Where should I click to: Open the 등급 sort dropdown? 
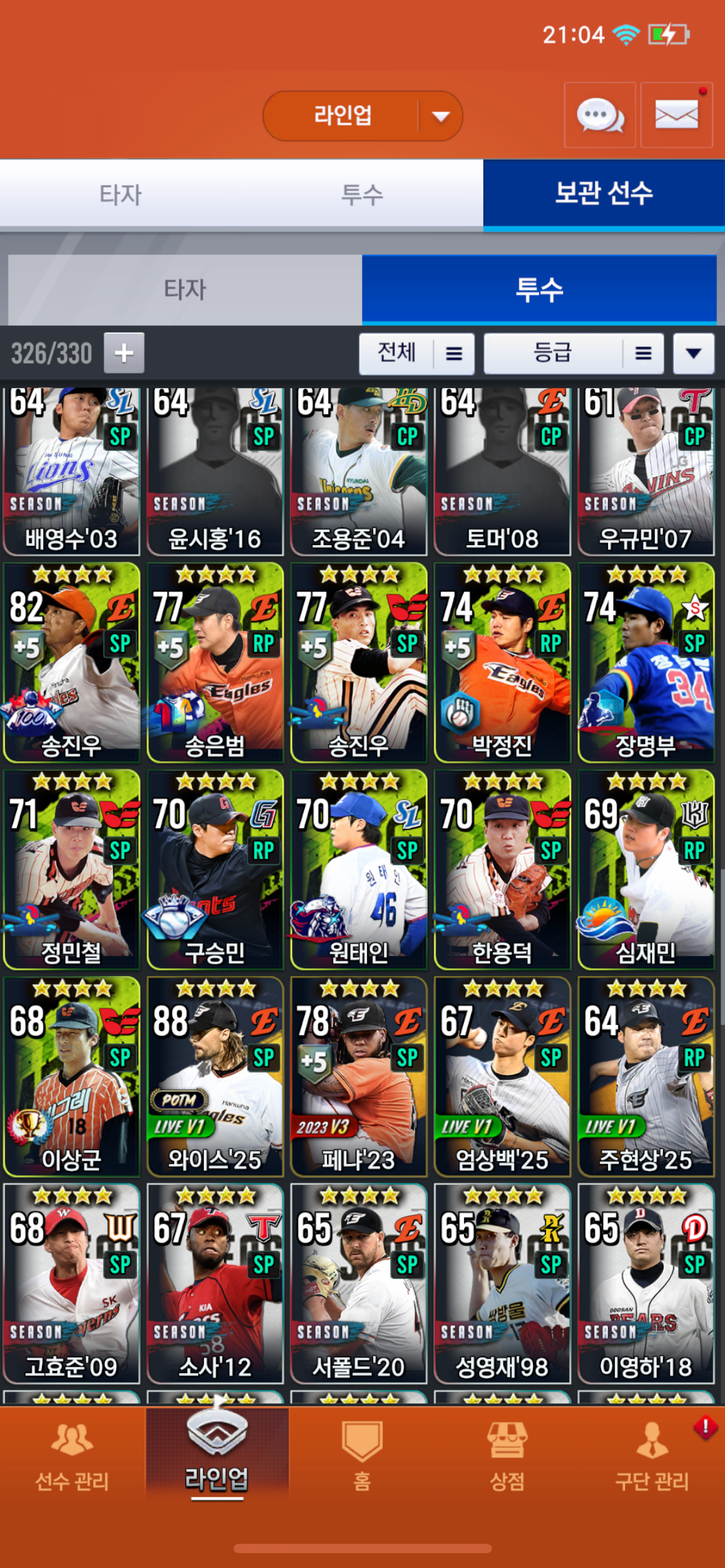pos(573,354)
